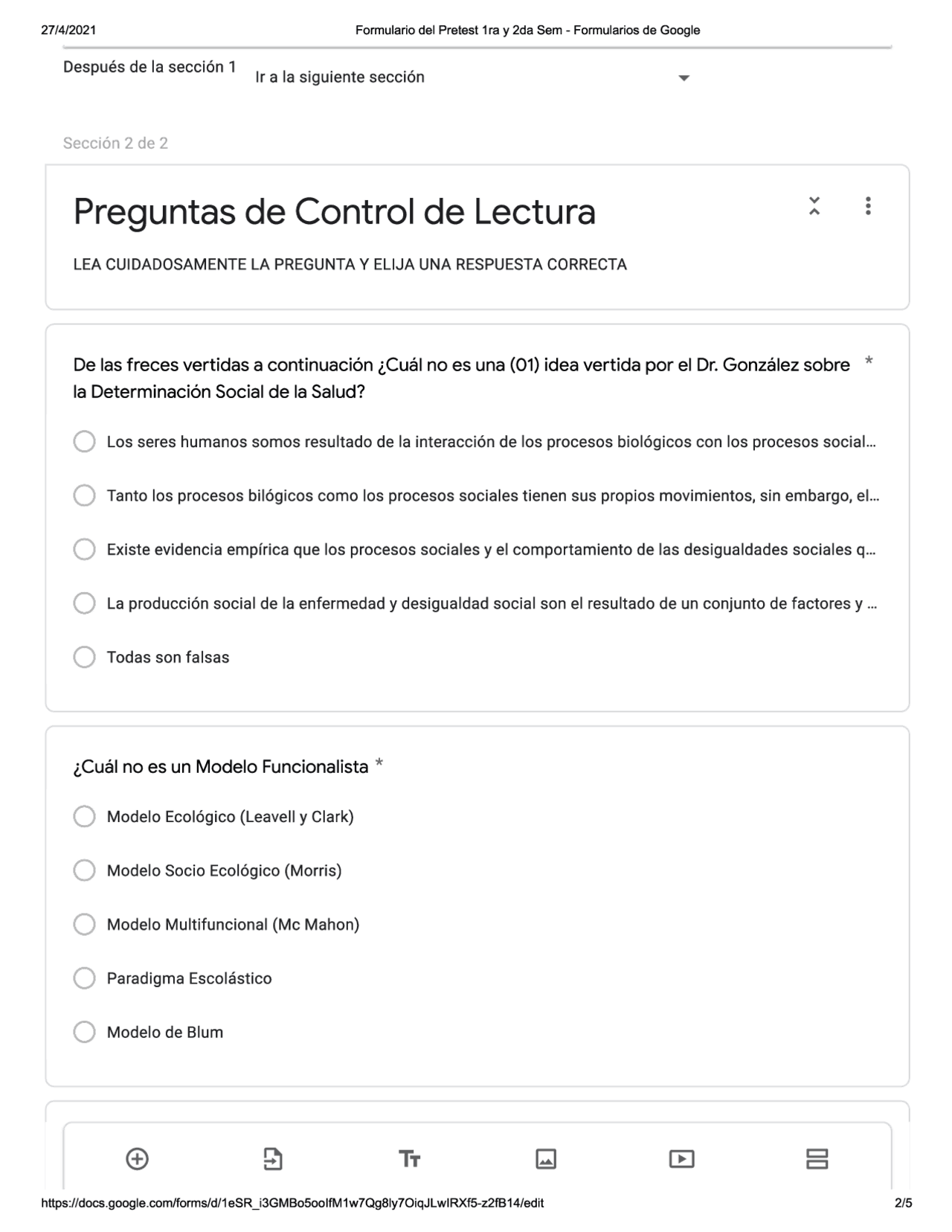Select the 'Modelo de Blum' option

tap(83, 1032)
